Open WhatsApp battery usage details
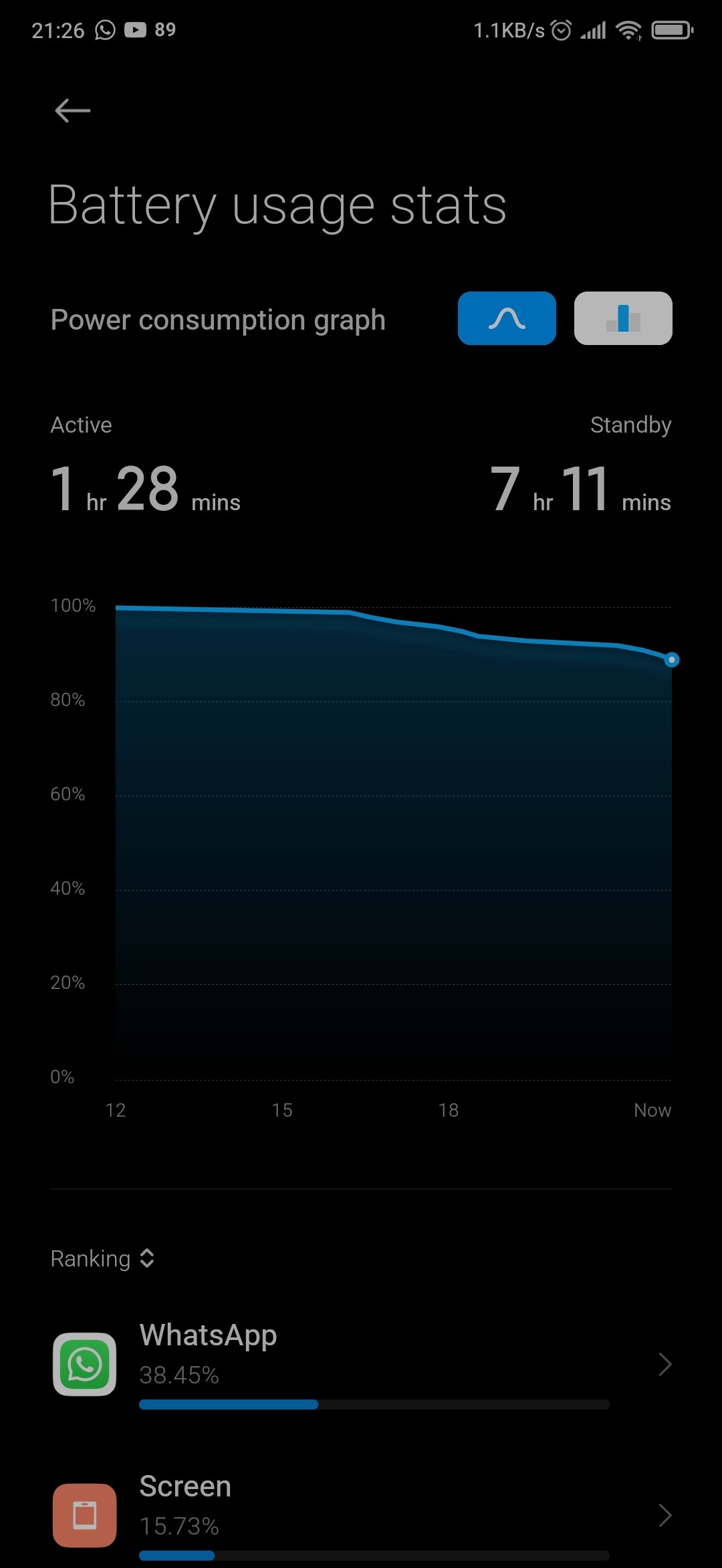Screen dimensions: 722x1568 361,1364
